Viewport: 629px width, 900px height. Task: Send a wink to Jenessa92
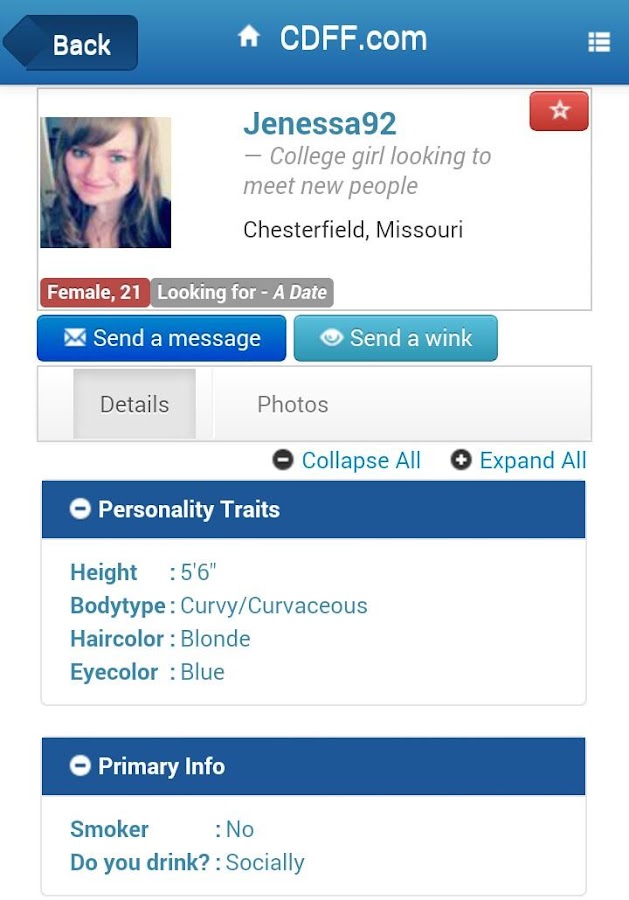(x=395, y=338)
